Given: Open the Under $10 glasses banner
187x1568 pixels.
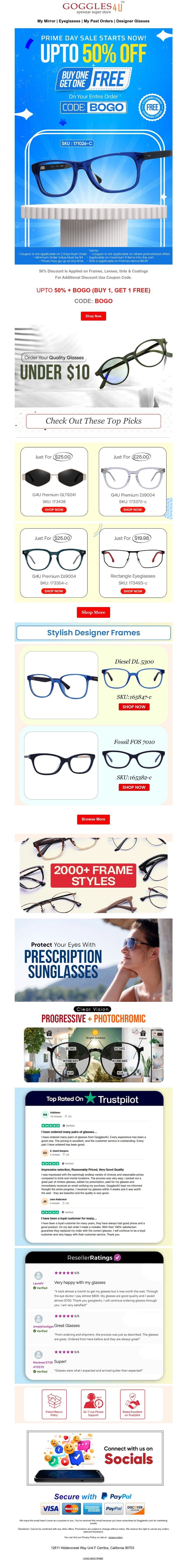Looking at the screenshot, I should click(93, 367).
